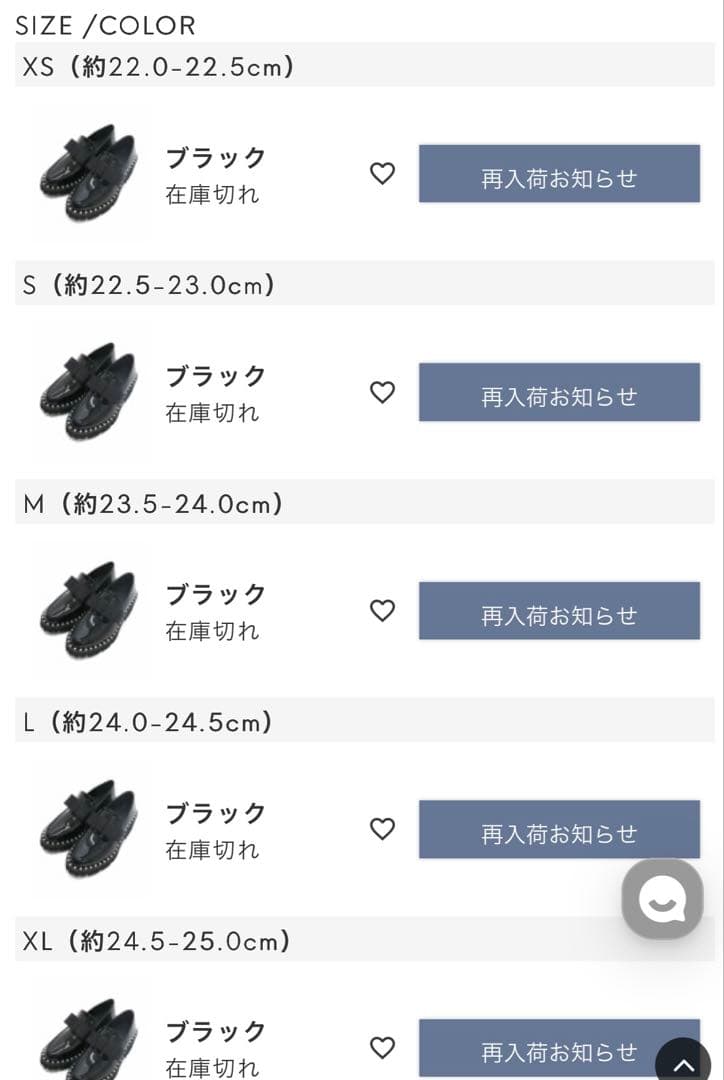Select the ブラック color option under size S
The image size is (724, 1080).
(216, 377)
